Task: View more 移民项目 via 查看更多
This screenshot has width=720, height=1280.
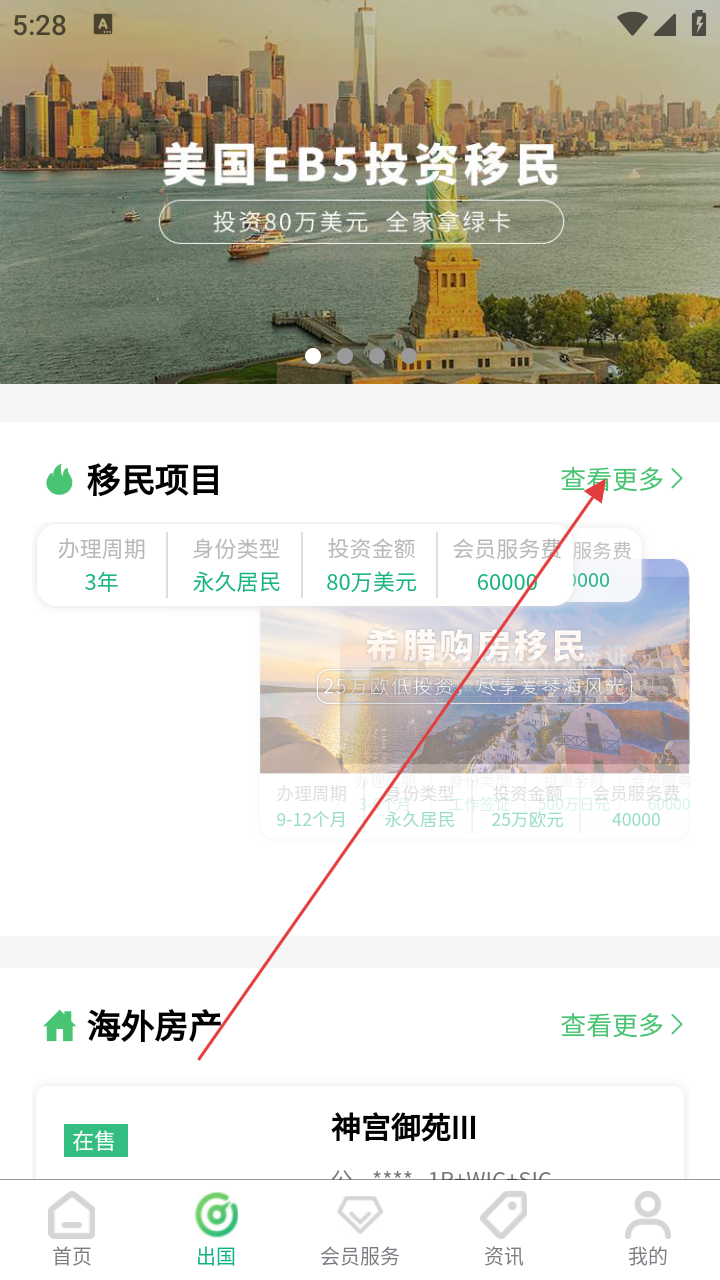Action: (x=622, y=480)
